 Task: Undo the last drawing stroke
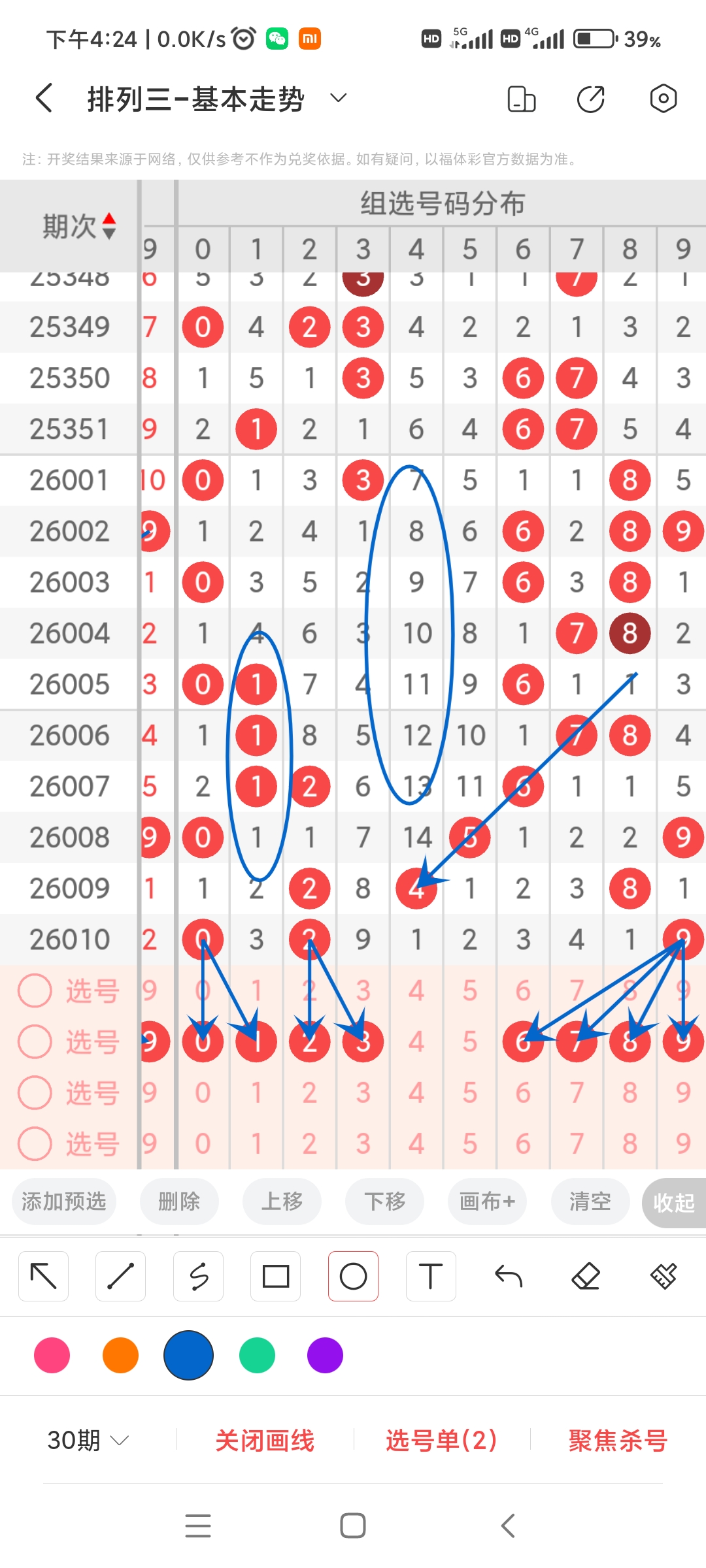tap(508, 1276)
